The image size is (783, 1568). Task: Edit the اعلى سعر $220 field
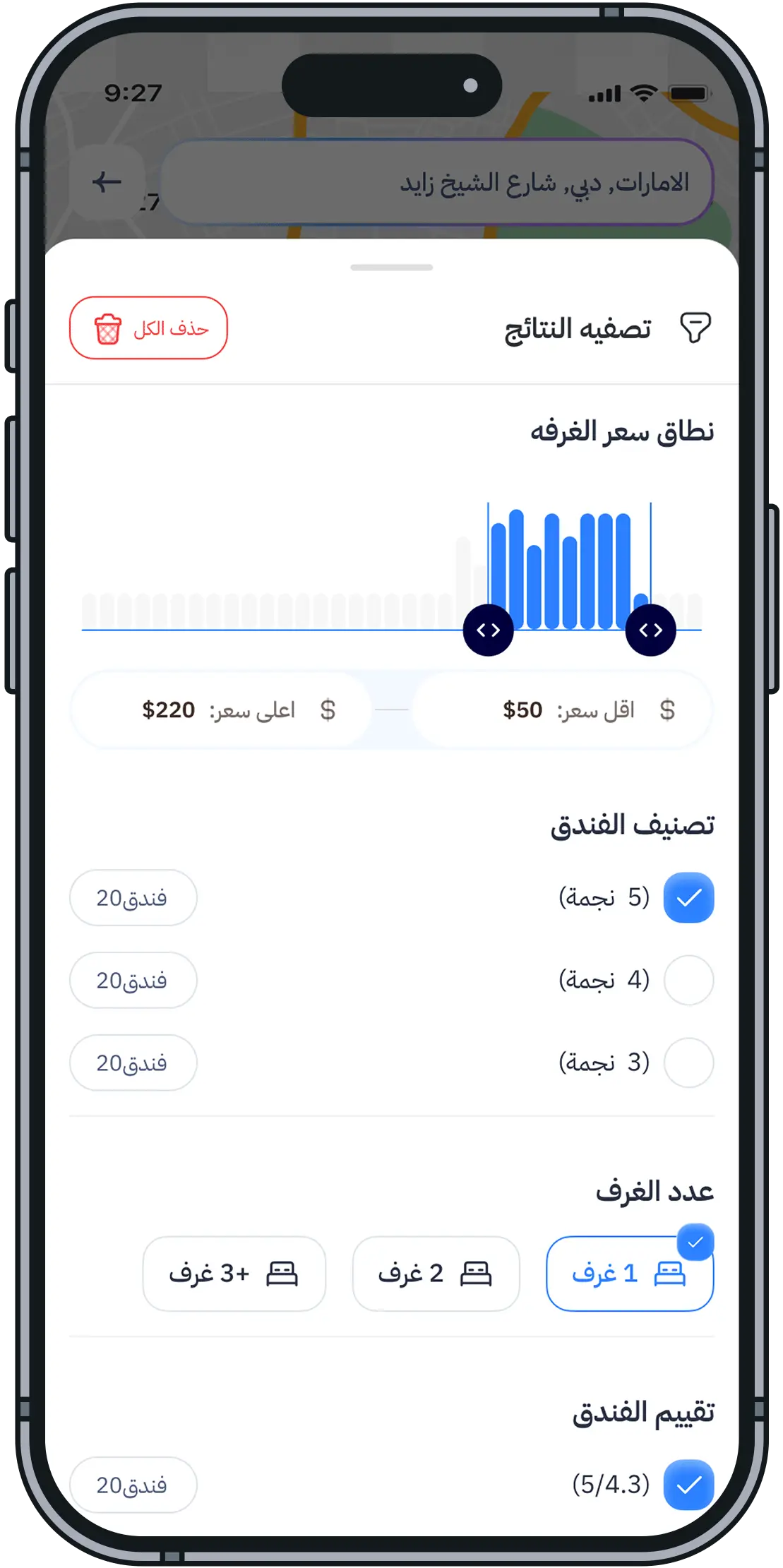click(x=222, y=710)
